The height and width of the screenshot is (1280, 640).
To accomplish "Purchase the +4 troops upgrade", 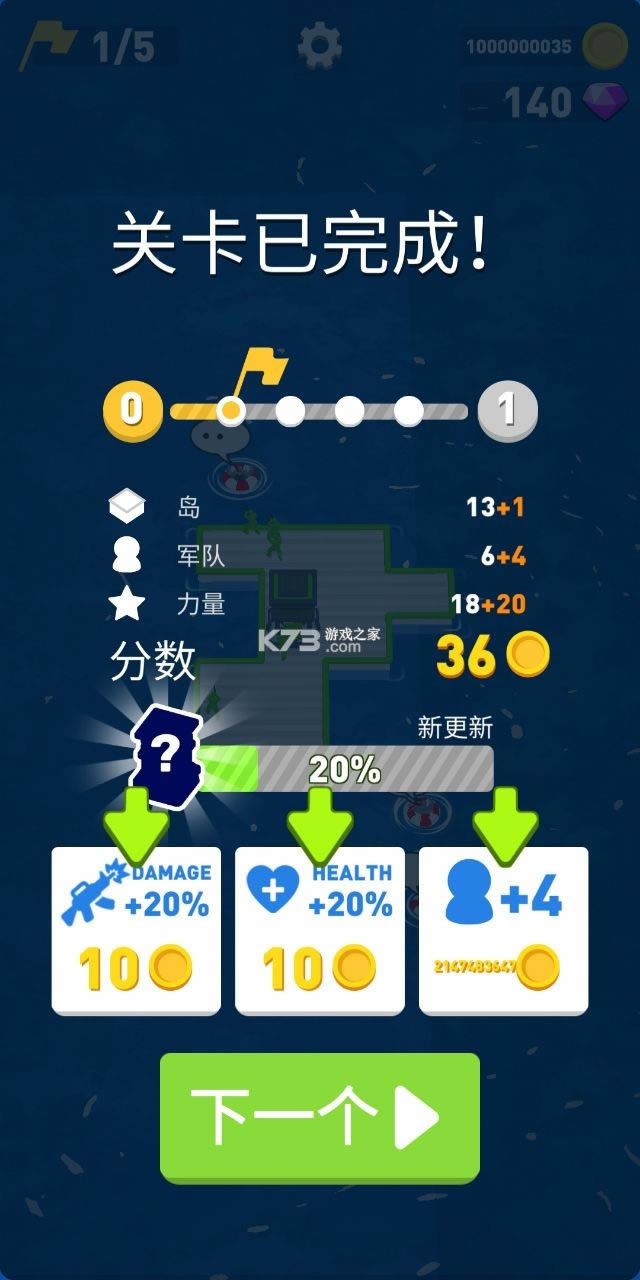I will [503, 930].
